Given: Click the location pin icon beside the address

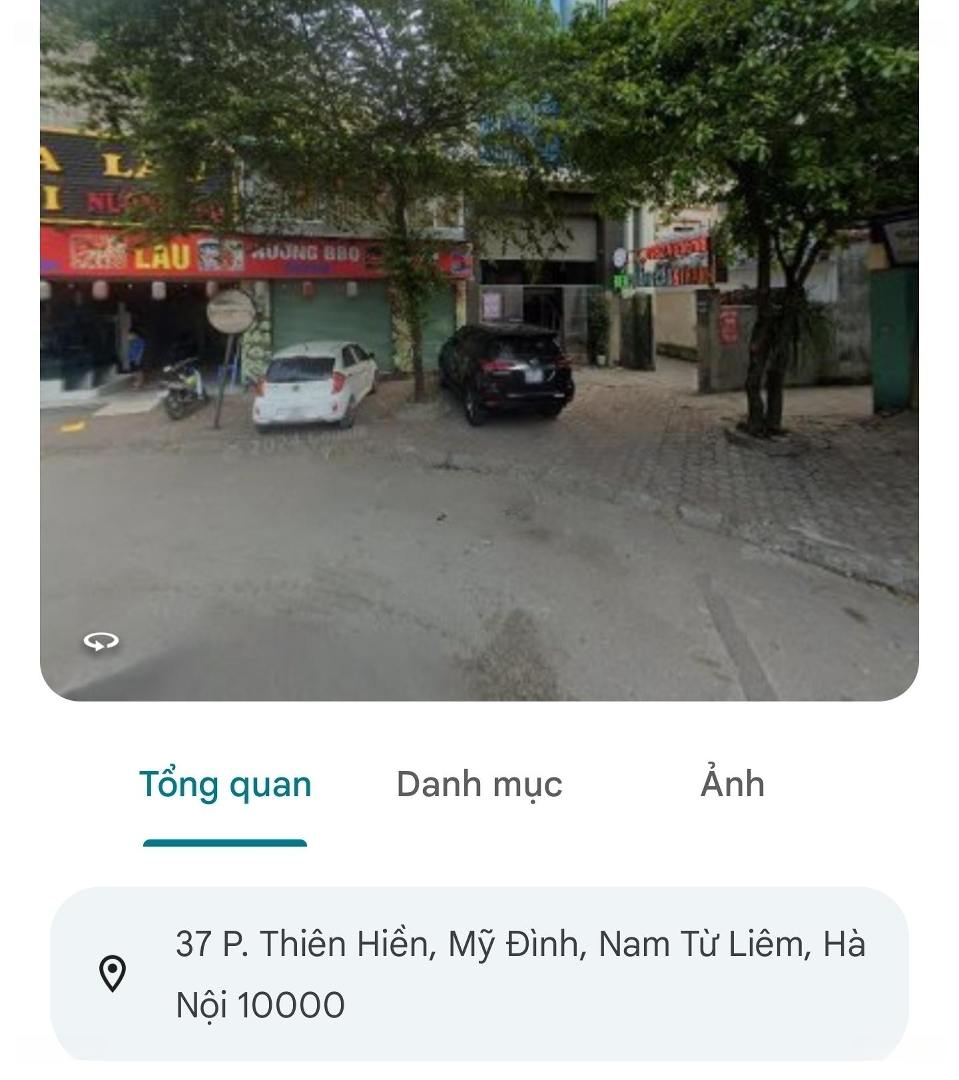Looking at the screenshot, I should point(113,971).
